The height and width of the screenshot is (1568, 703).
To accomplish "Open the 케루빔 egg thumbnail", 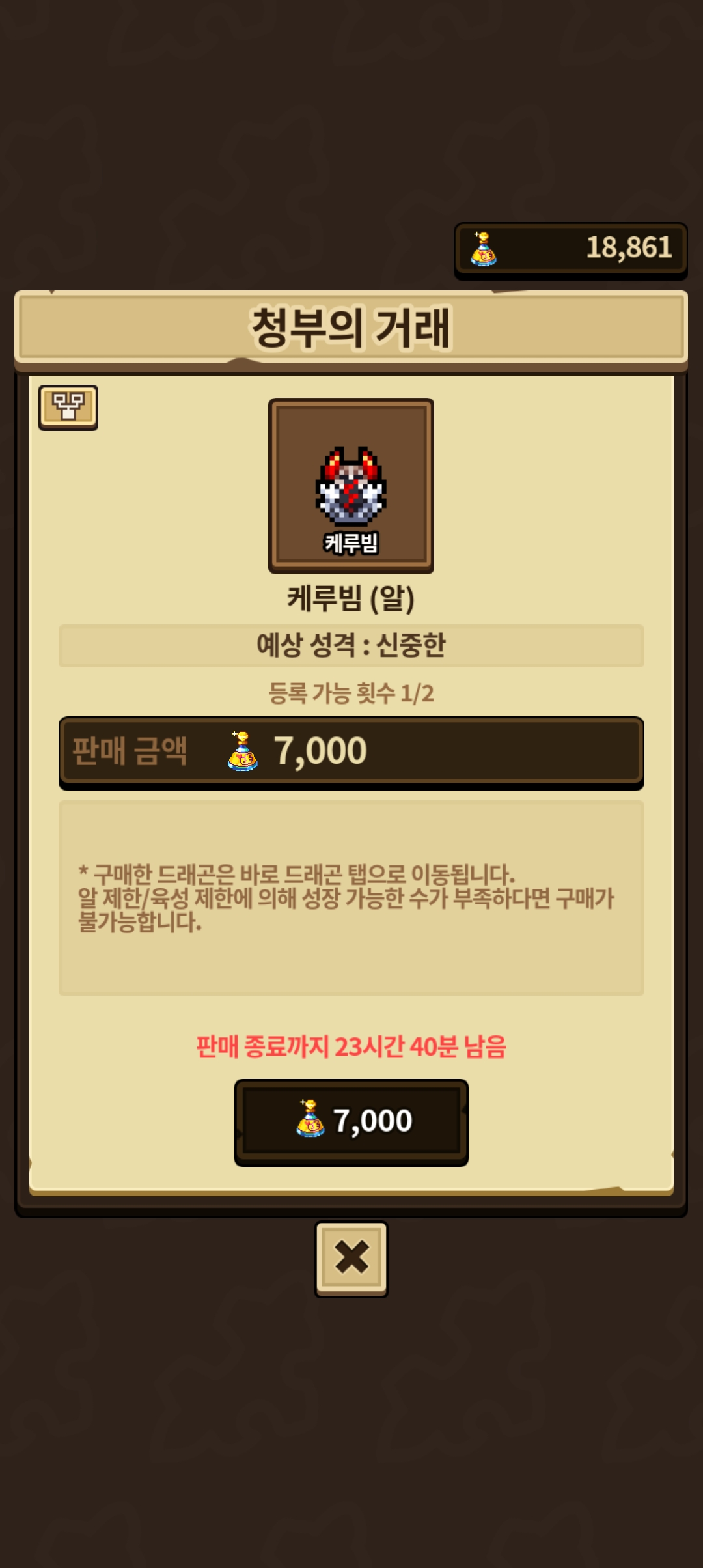I will pos(351,485).
